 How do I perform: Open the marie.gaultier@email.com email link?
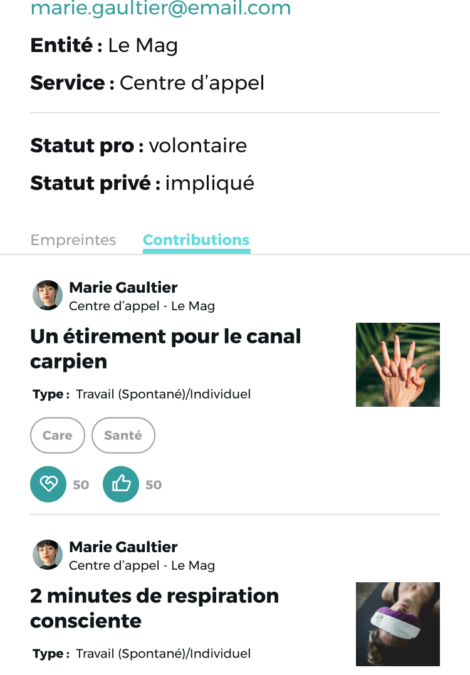coord(161,8)
